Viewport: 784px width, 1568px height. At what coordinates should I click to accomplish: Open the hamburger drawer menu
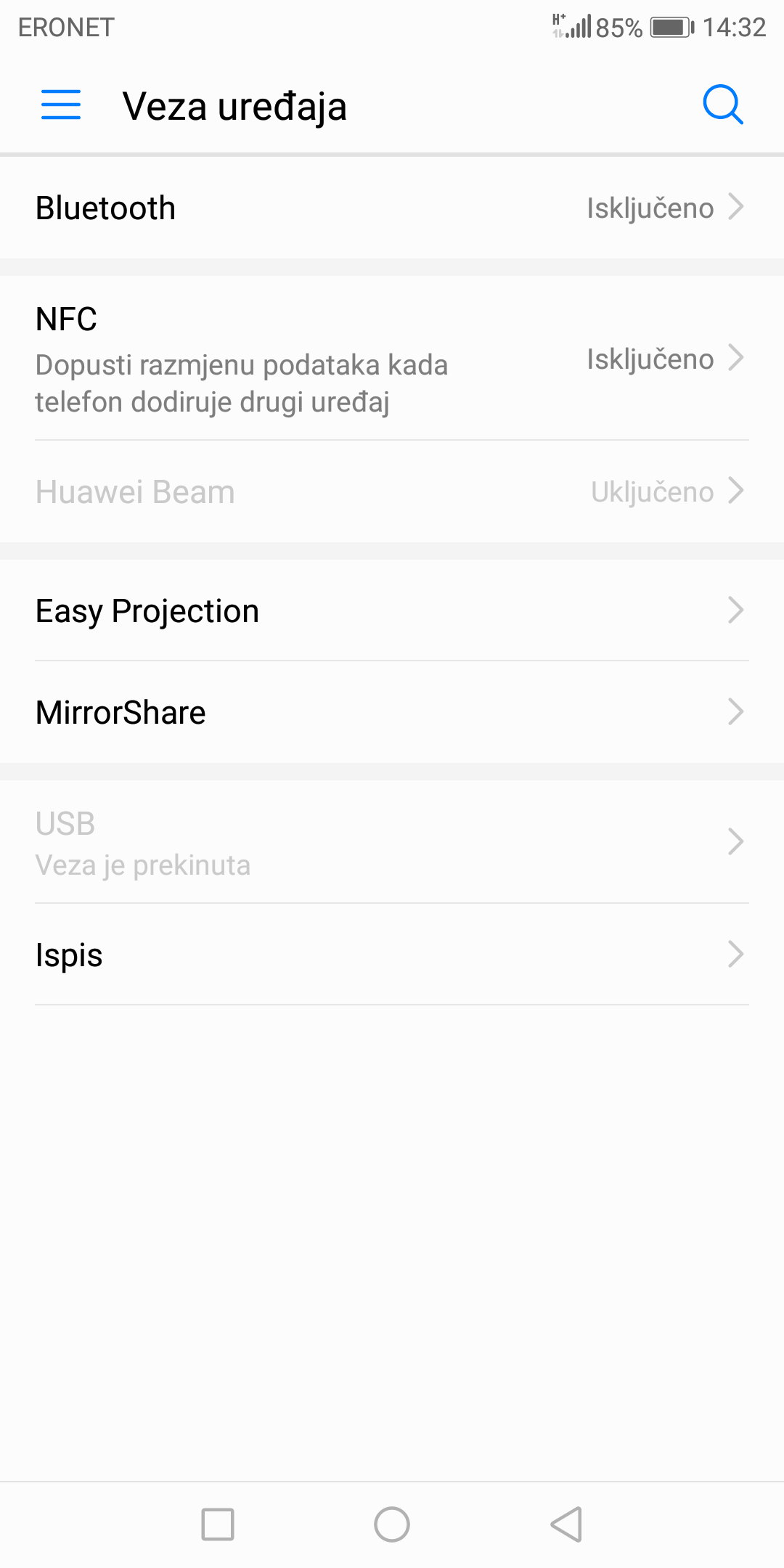(61, 105)
